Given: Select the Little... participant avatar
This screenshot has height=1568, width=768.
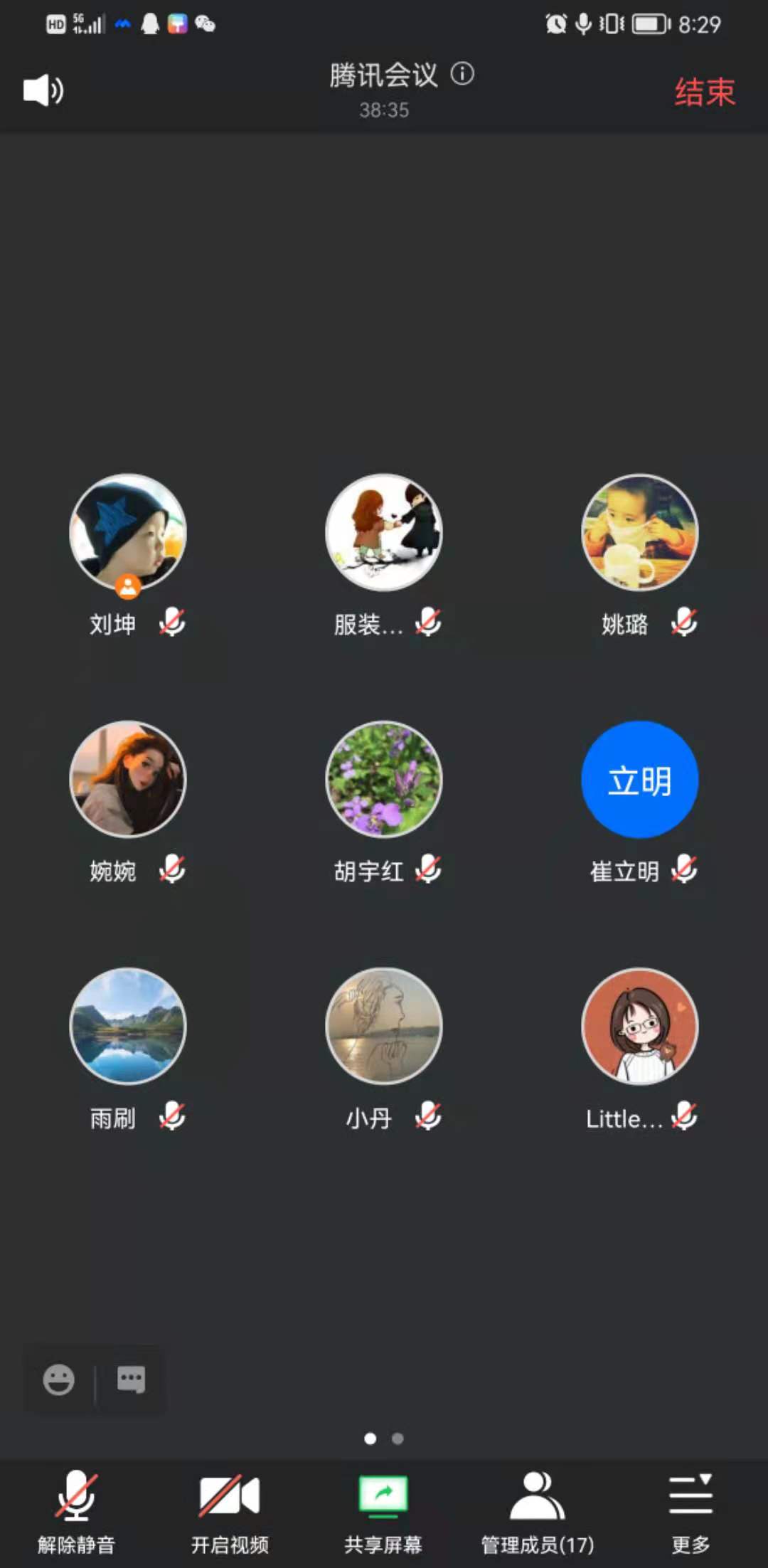Looking at the screenshot, I should (639, 1026).
